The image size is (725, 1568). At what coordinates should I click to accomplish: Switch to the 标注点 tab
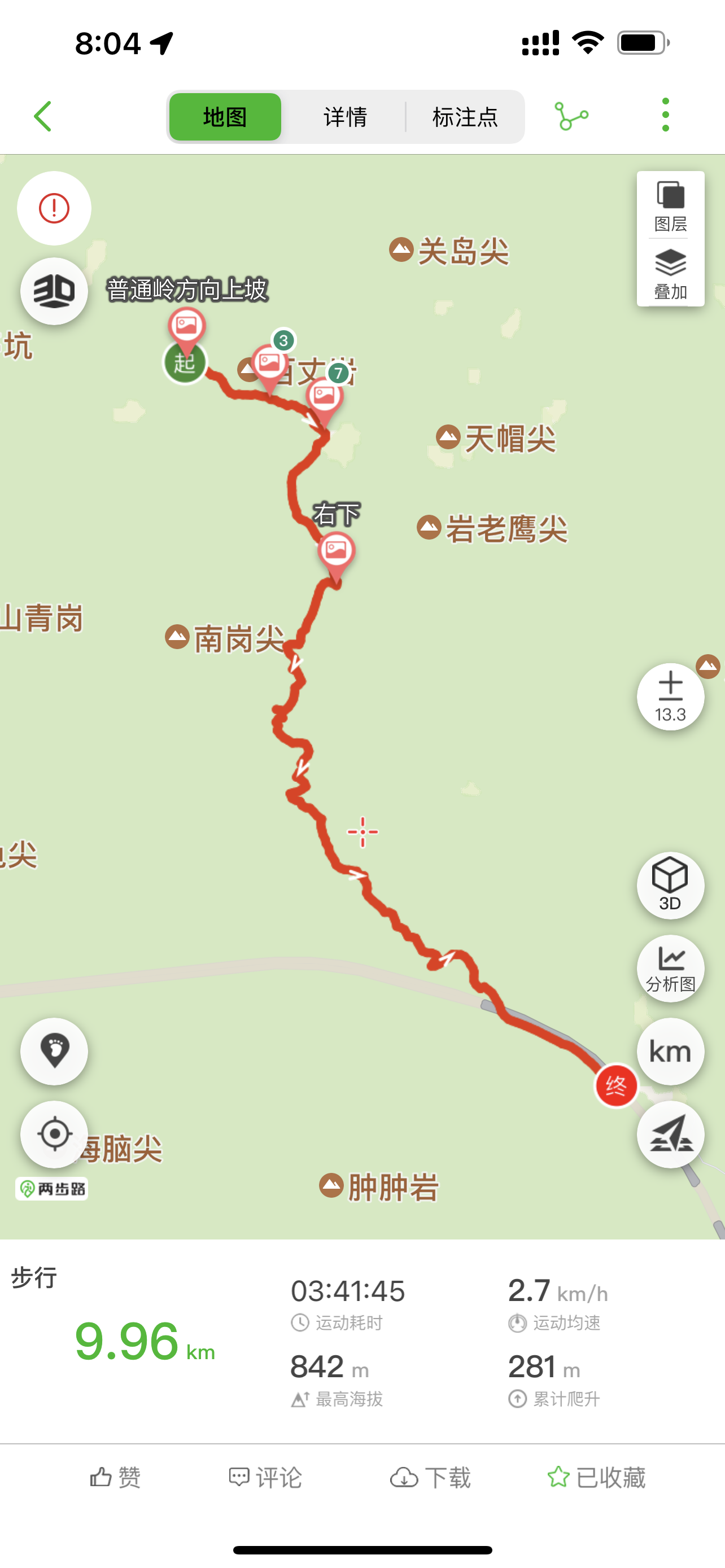point(465,117)
